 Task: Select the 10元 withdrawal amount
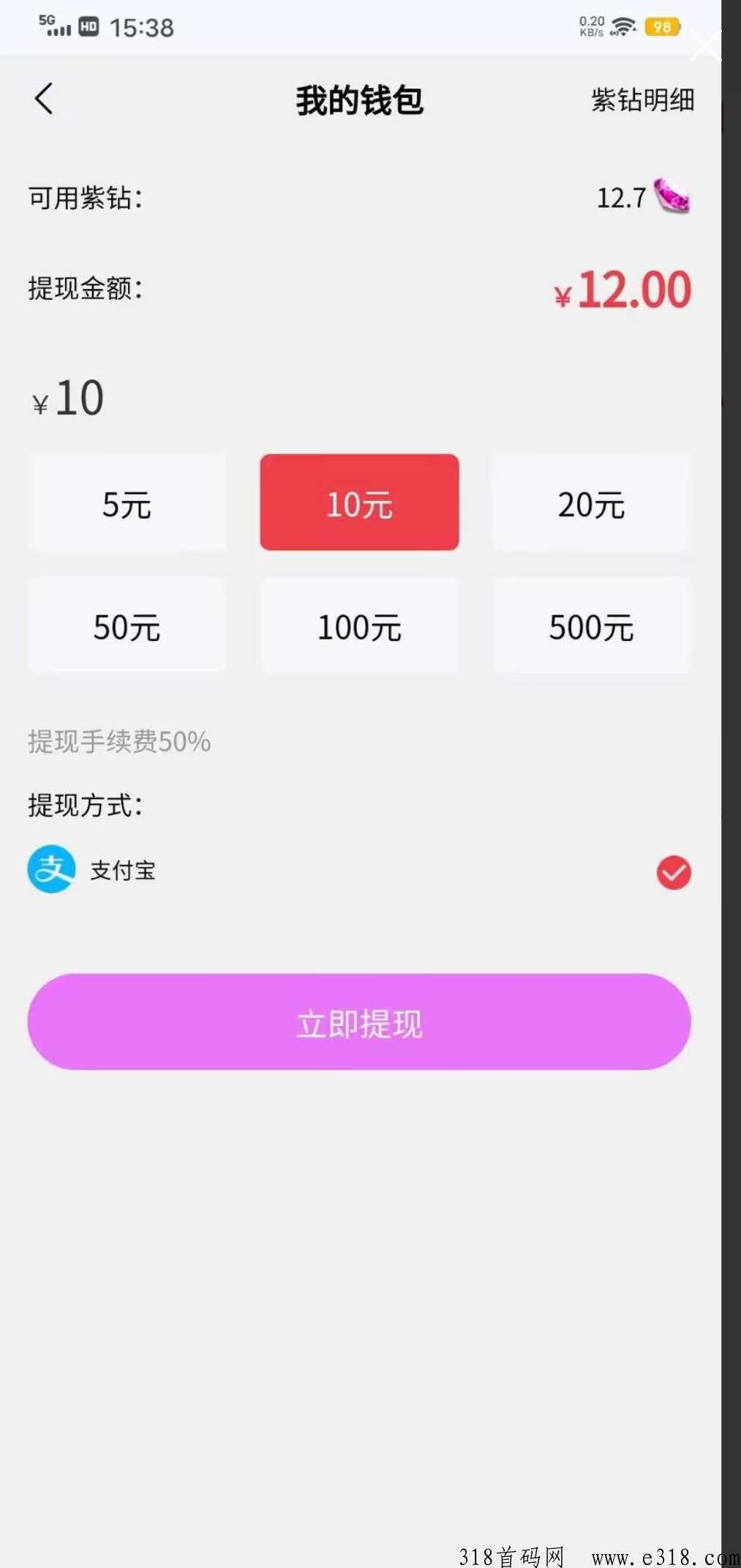[x=359, y=502]
